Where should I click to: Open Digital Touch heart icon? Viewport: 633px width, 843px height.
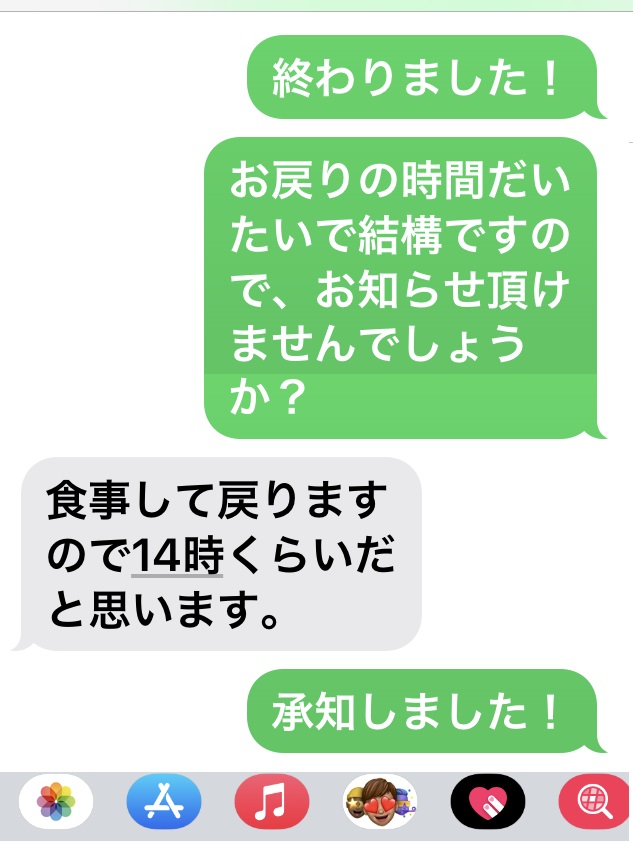(x=488, y=801)
